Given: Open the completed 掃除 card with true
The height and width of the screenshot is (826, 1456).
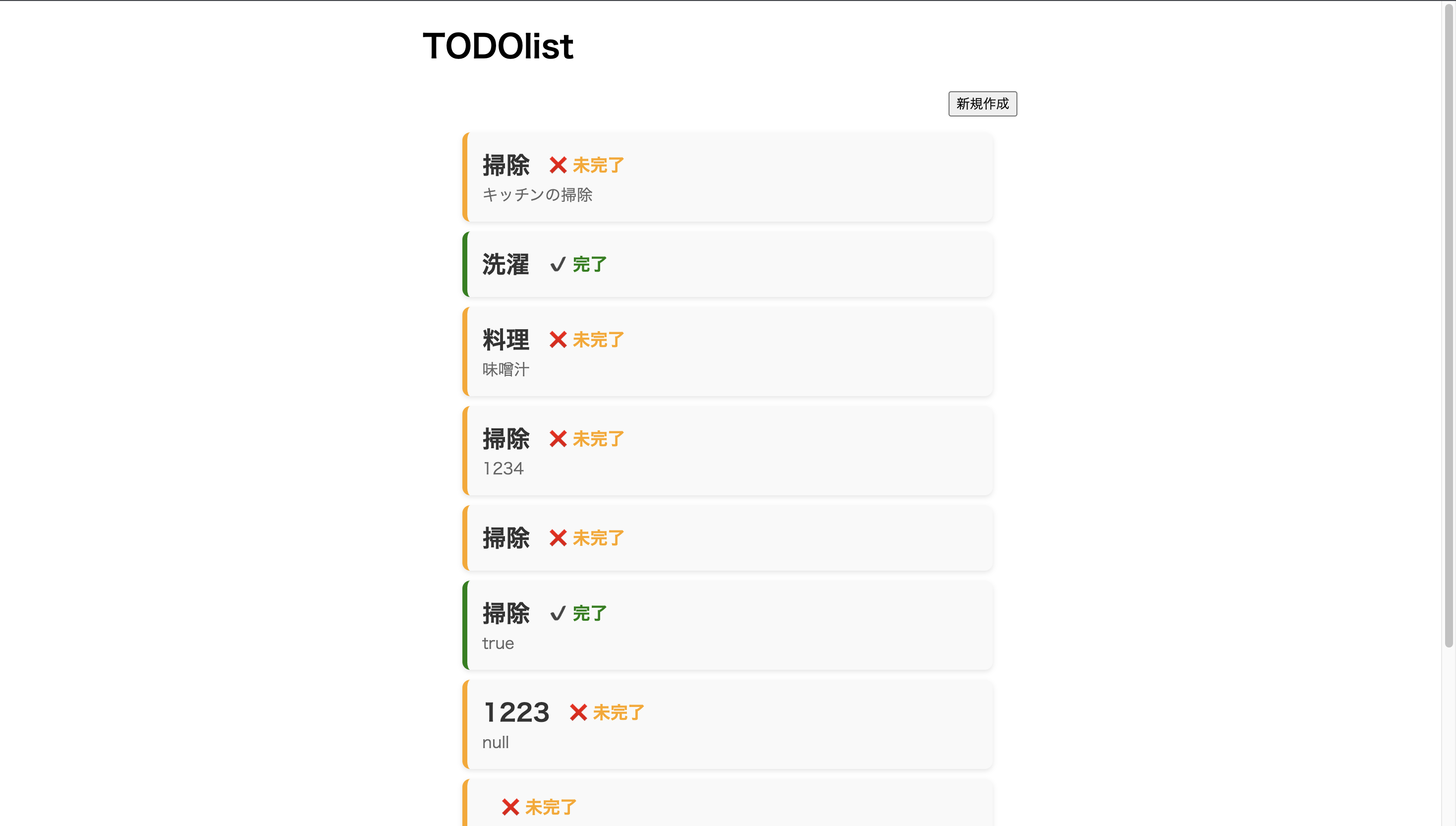Looking at the screenshot, I should point(728,625).
